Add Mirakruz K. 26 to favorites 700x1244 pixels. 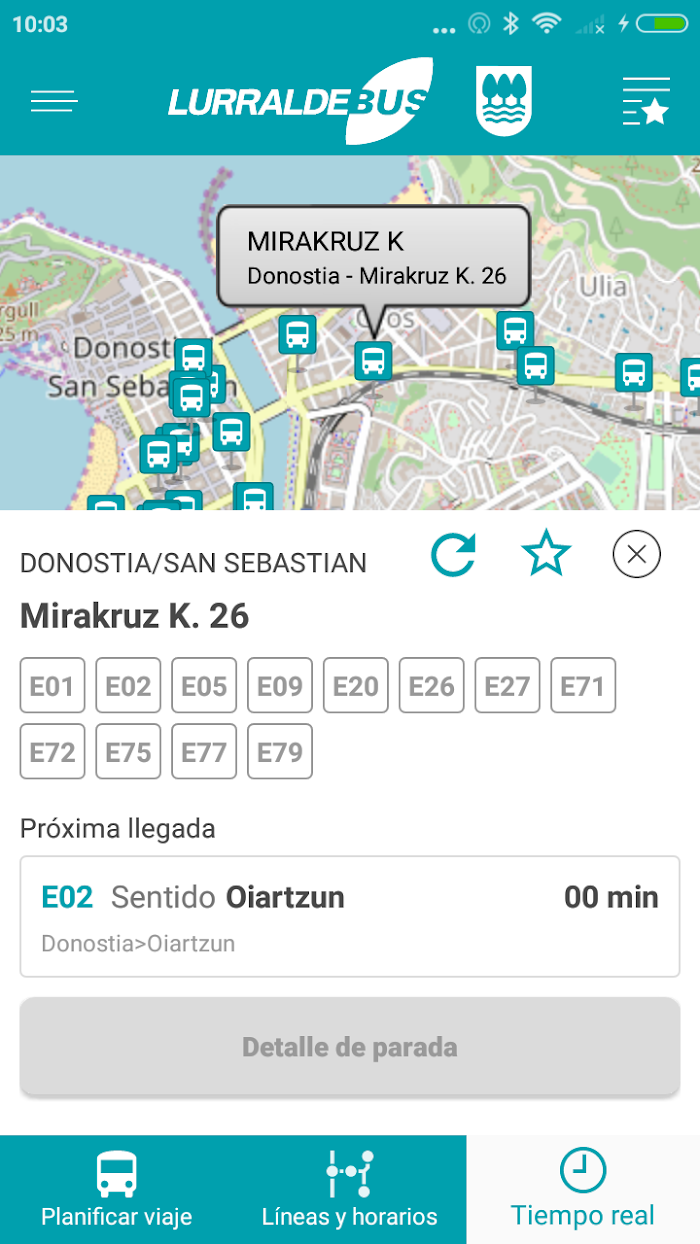pyautogui.click(x=546, y=553)
